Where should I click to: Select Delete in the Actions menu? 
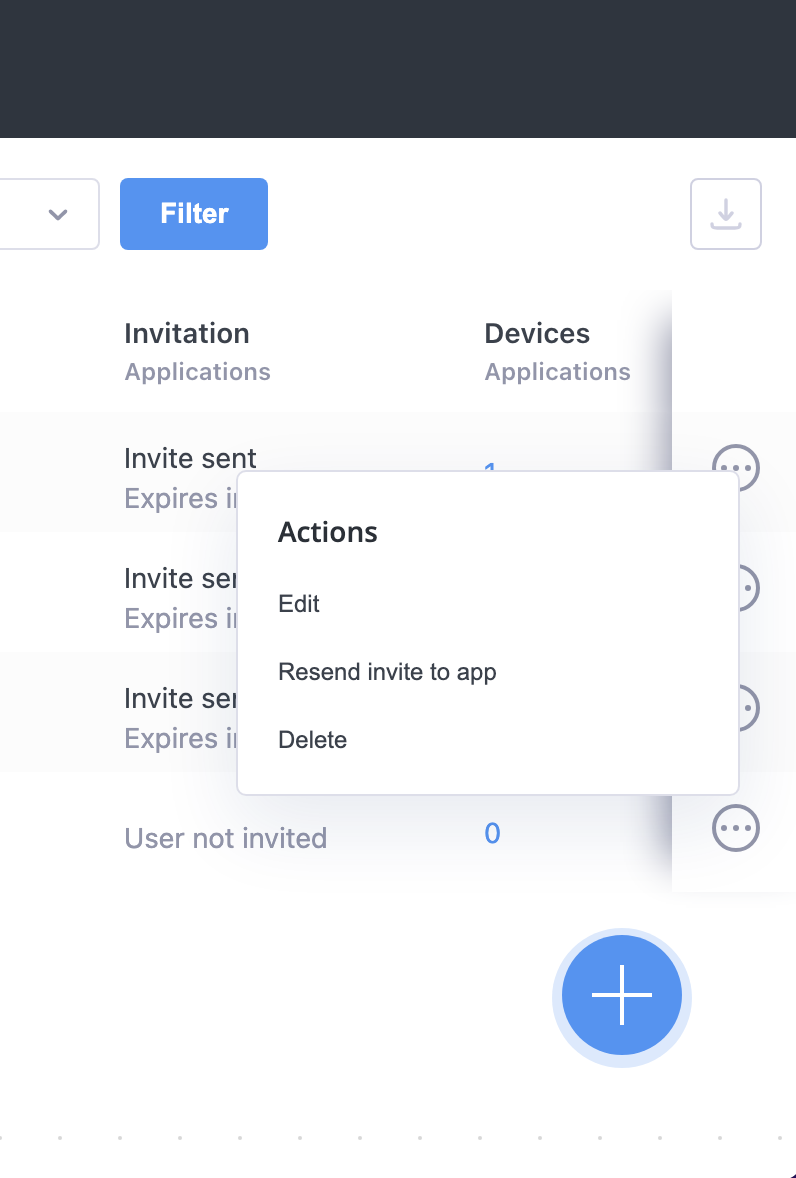point(312,740)
